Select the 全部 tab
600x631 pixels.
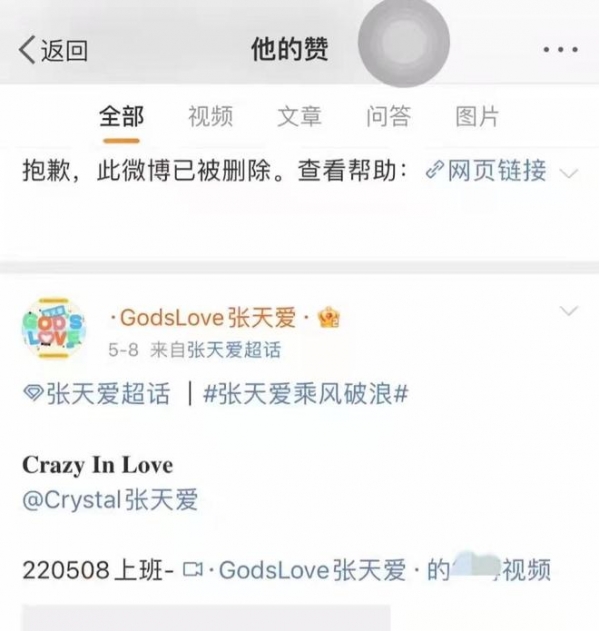(x=121, y=116)
